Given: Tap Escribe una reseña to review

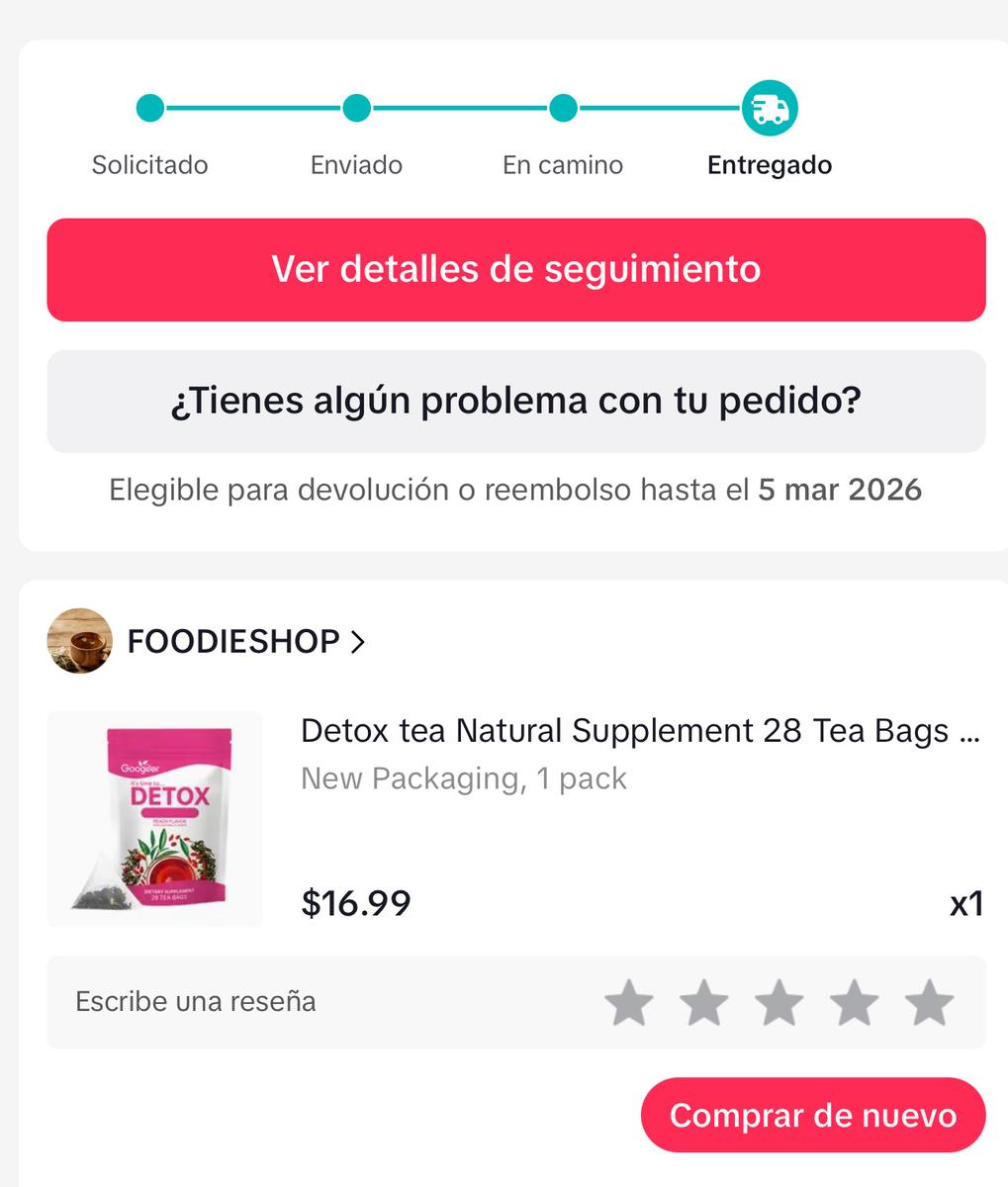Looking at the screenshot, I should [x=196, y=1002].
